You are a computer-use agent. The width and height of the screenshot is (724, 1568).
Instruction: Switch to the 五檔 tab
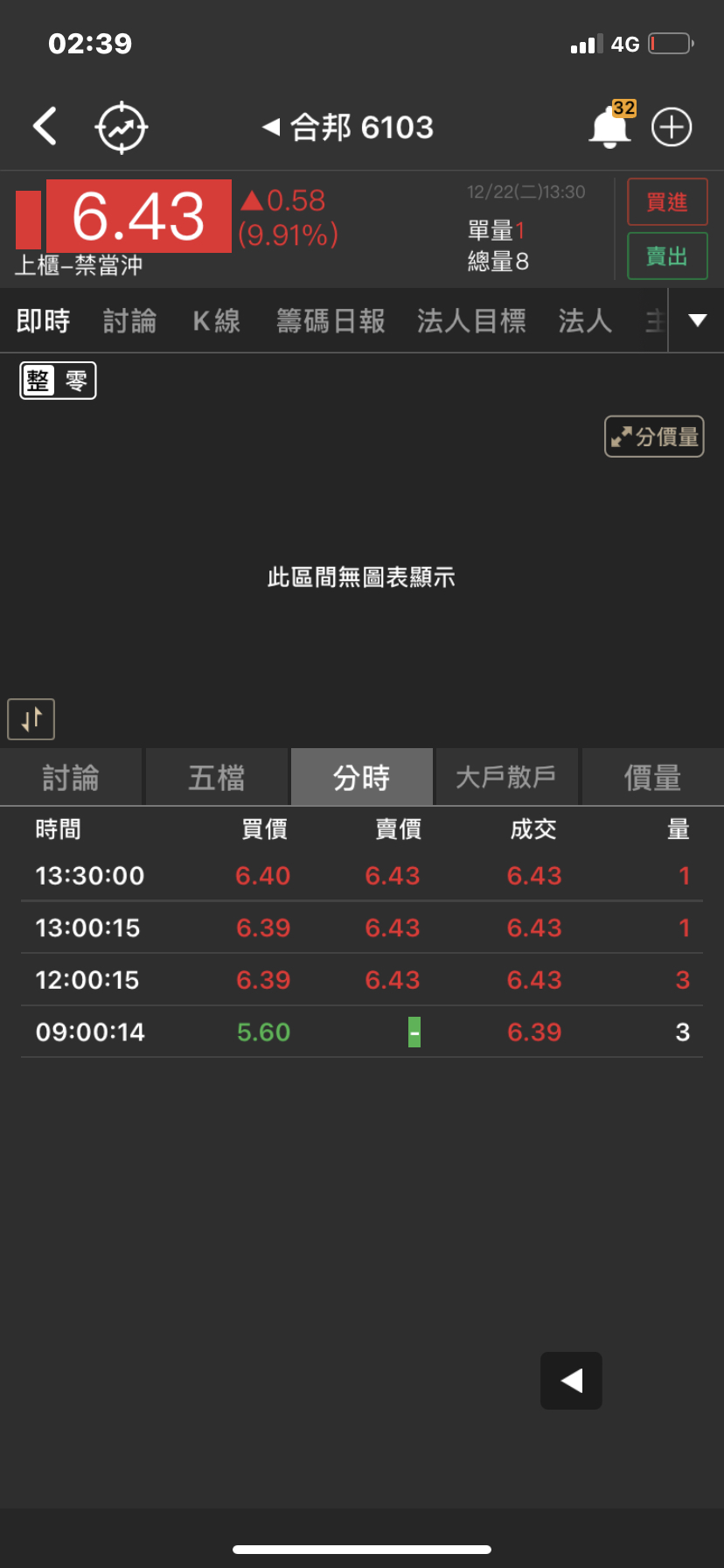pyautogui.click(x=216, y=777)
